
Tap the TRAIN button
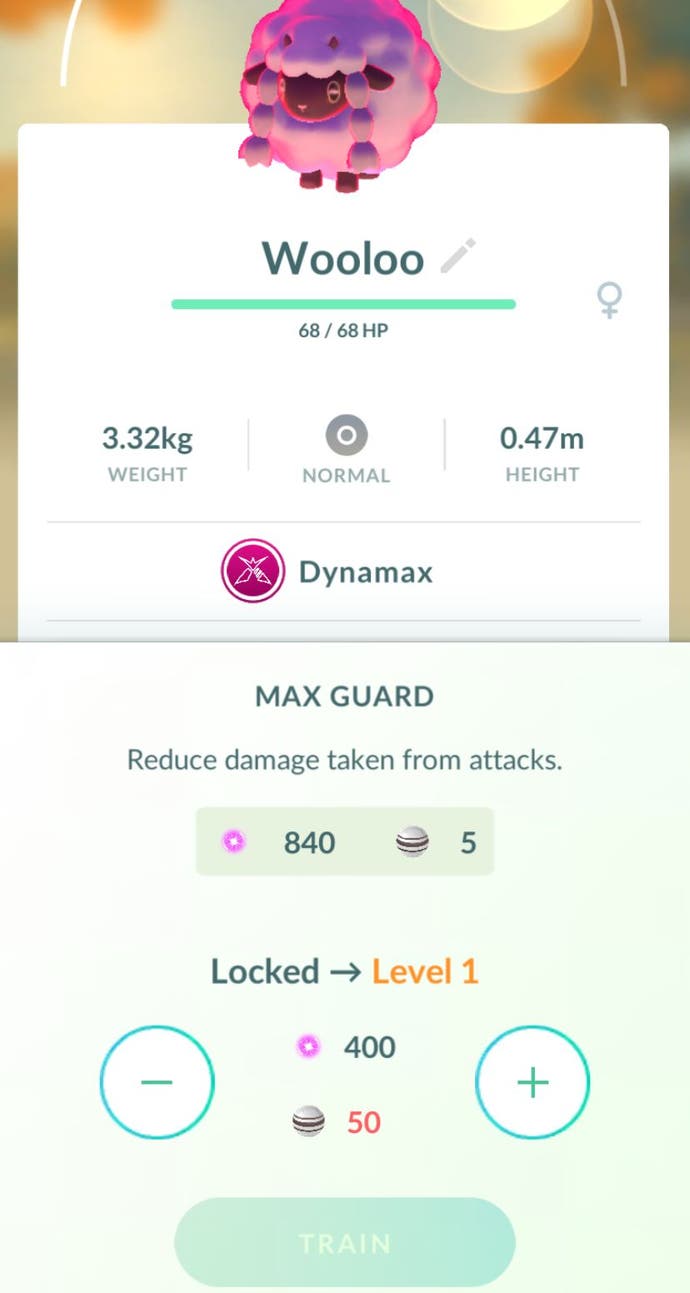pyautogui.click(x=345, y=1243)
